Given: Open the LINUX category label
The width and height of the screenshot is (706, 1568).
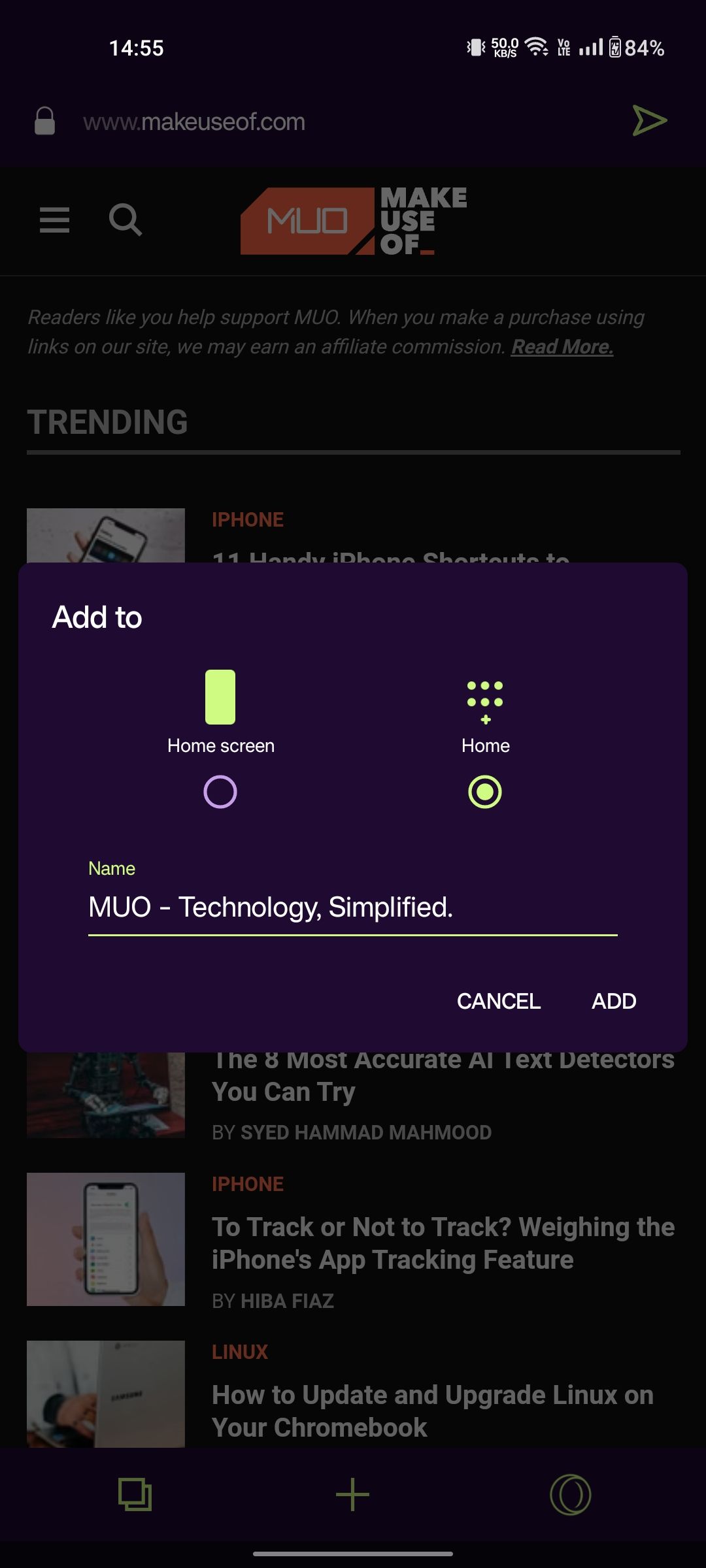Looking at the screenshot, I should [240, 1351].
